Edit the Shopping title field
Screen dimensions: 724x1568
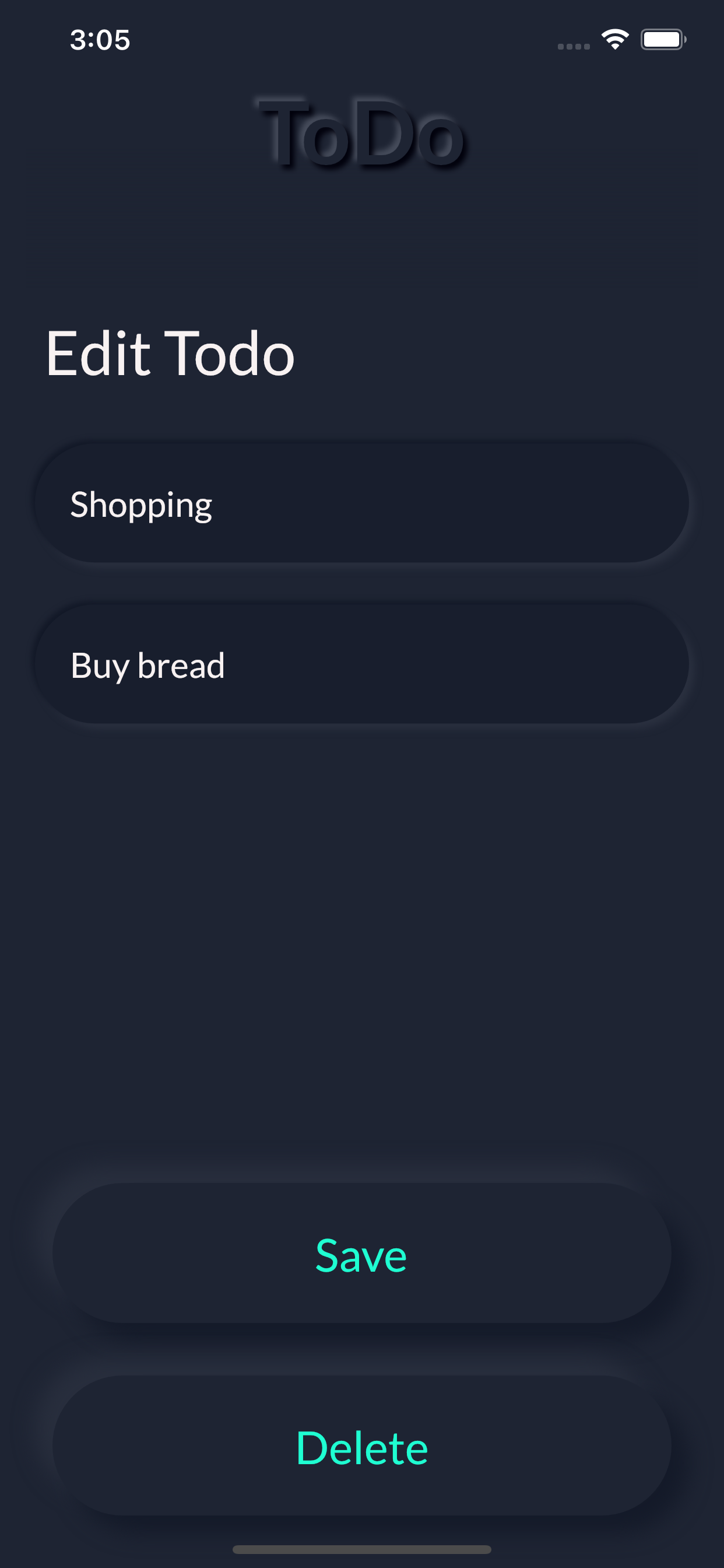tap(361, 504)
